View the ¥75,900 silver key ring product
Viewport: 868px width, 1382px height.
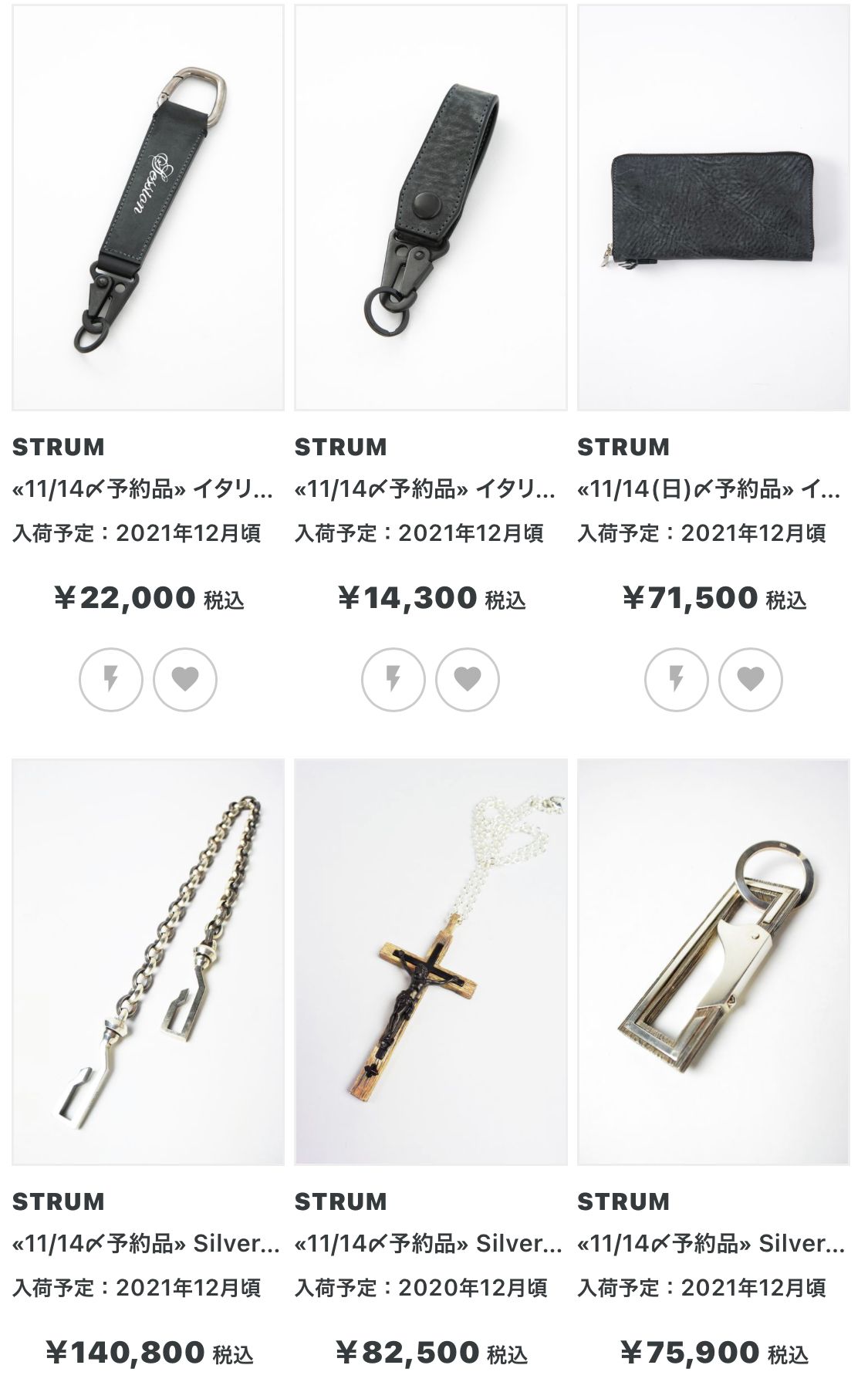[713, 961]
